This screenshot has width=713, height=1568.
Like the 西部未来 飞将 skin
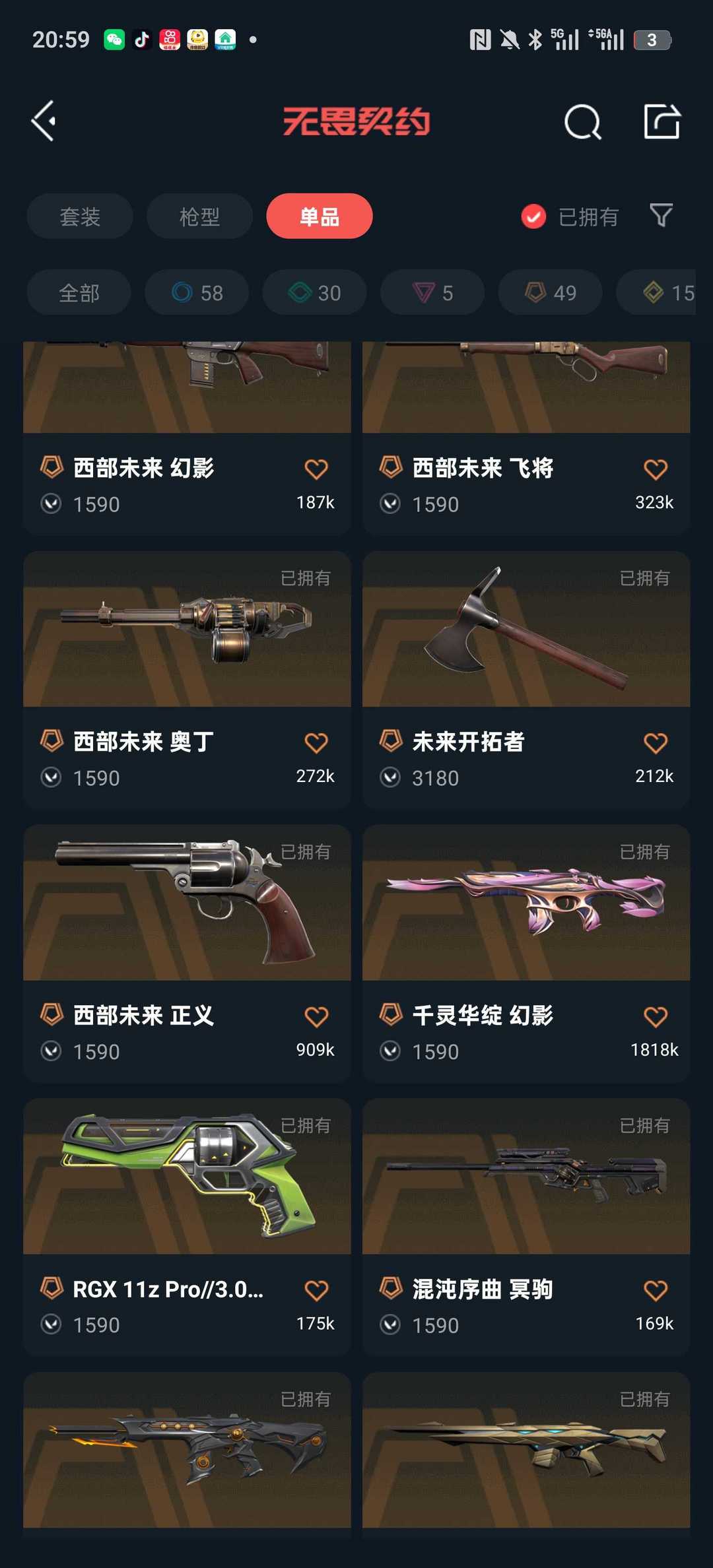click(656, 470)
